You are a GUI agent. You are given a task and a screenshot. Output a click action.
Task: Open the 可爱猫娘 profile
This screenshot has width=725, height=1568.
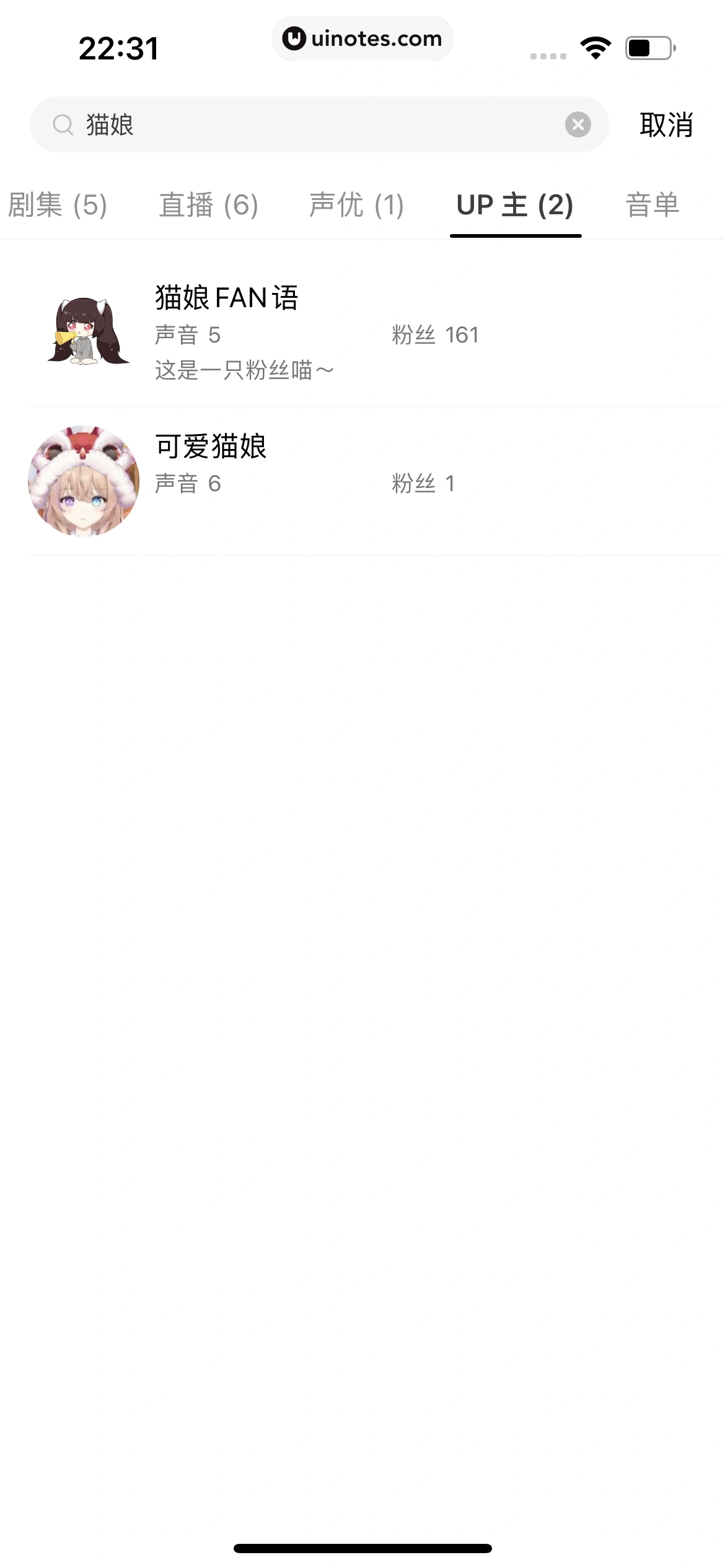tap(211, 448)
